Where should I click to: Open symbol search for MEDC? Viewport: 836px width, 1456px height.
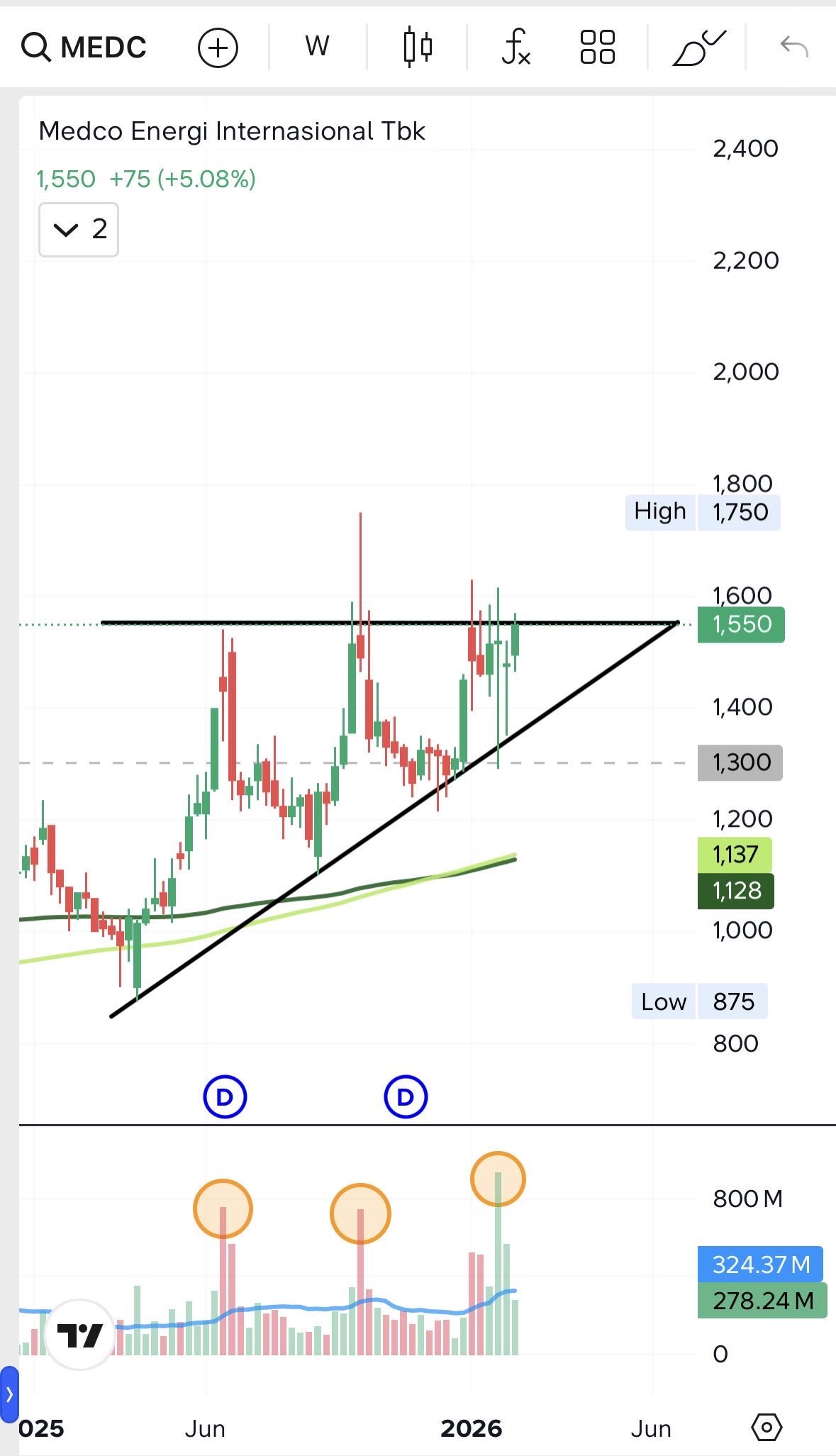pos(84,48)
